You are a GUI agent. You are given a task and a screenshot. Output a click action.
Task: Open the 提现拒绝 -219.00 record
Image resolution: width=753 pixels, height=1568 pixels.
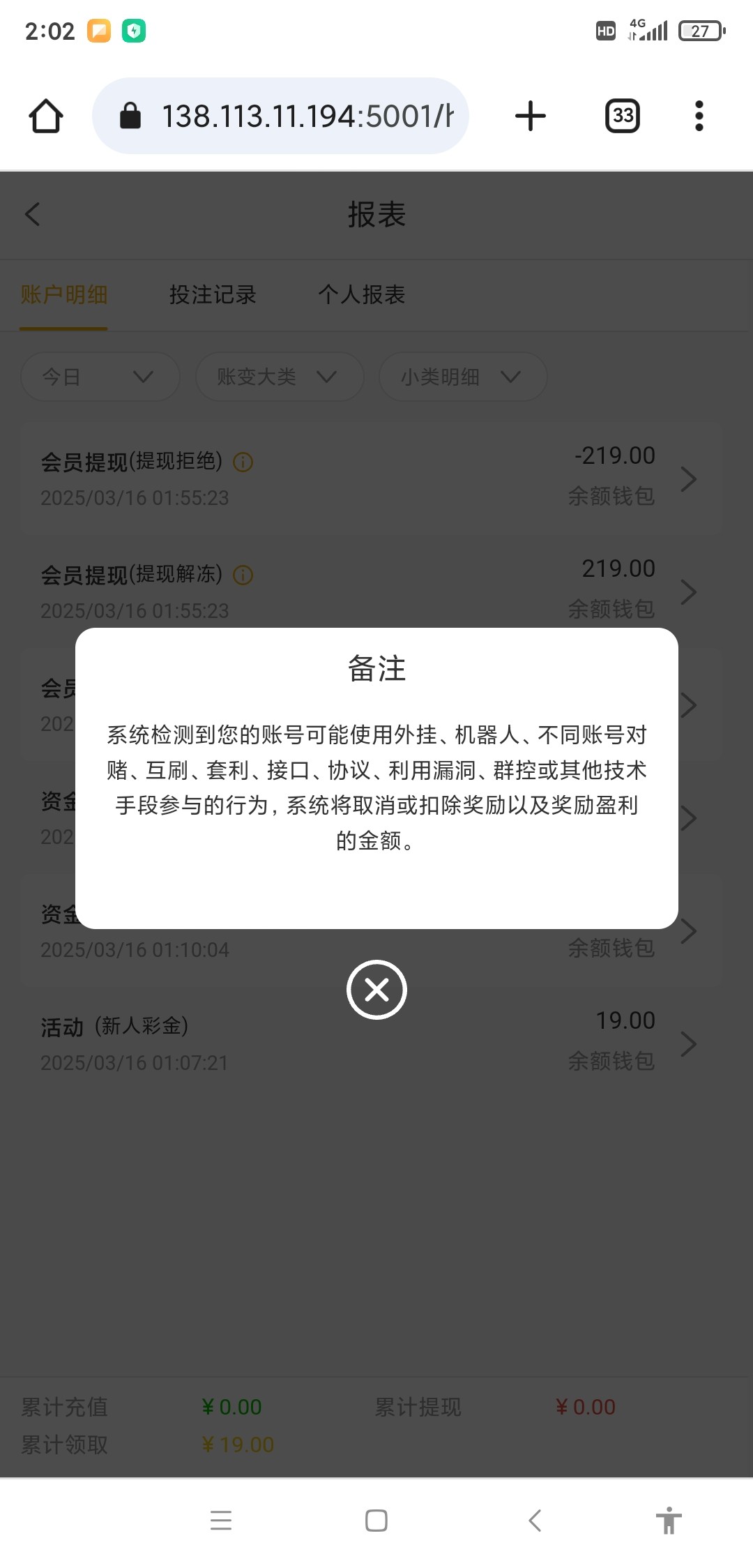(370, 478)
